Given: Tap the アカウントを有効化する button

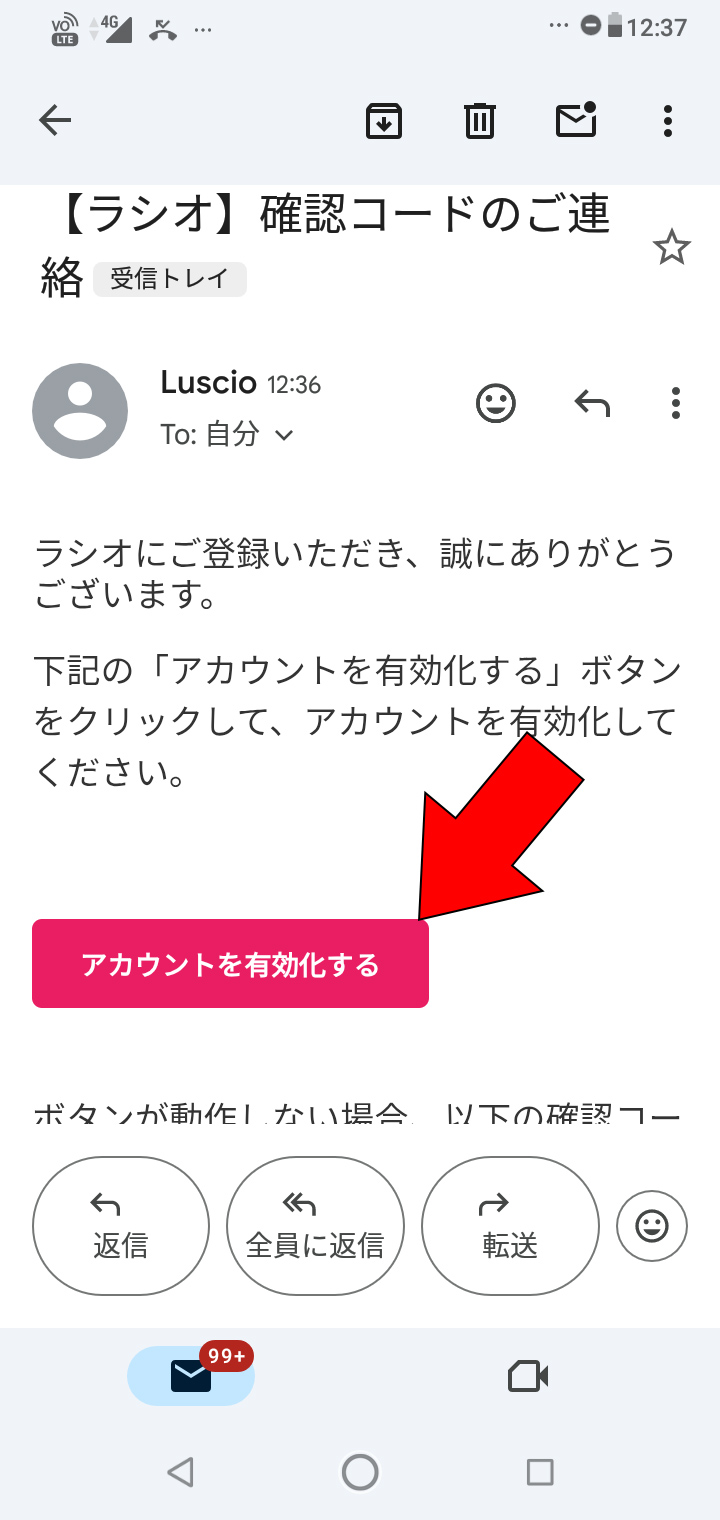Looking at the screenshot, I should (230, 964).
